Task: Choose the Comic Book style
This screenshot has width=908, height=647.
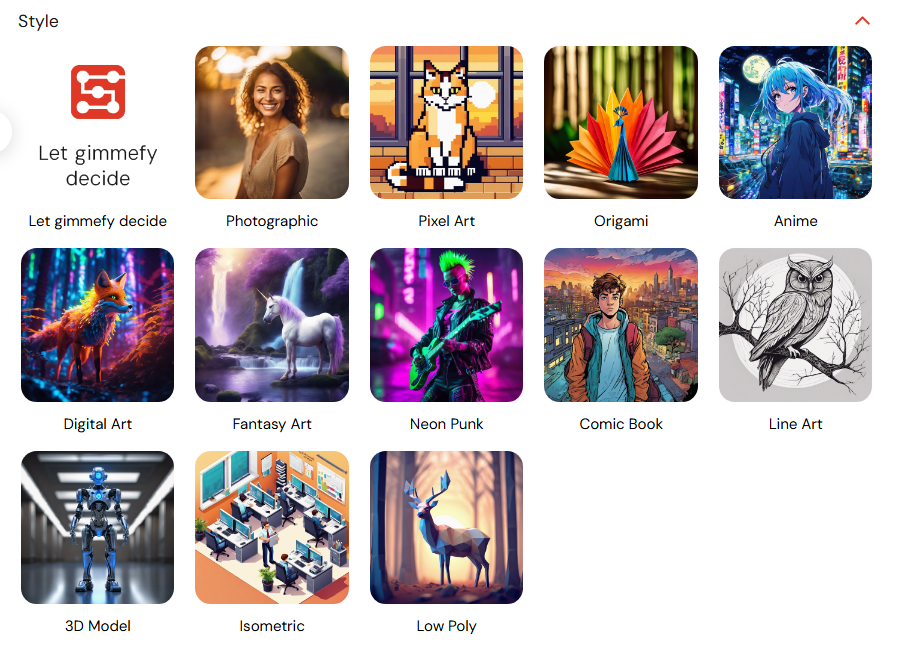Action: click(621, 325)
